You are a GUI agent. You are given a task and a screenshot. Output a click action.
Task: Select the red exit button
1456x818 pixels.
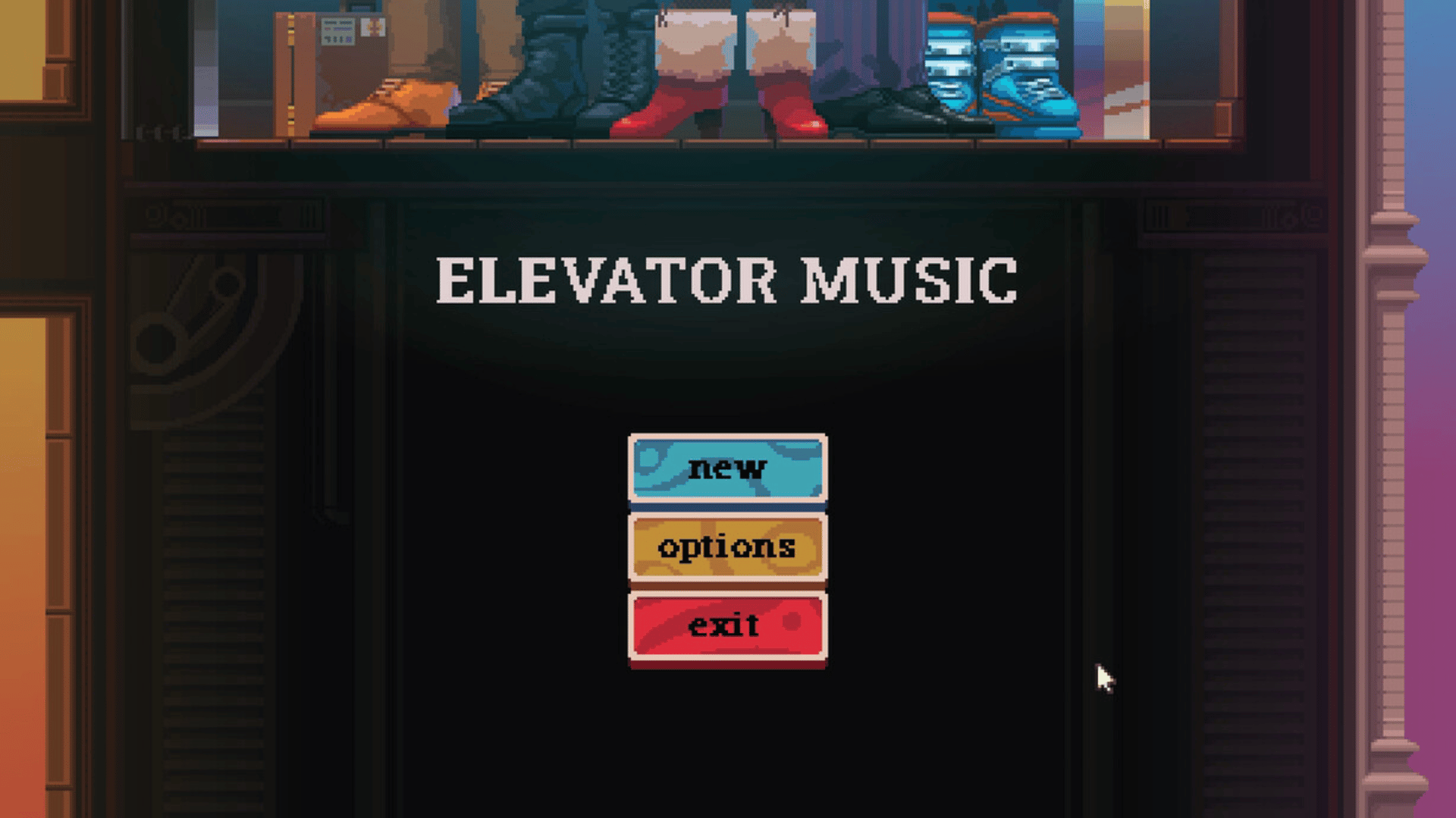(727, 626)
